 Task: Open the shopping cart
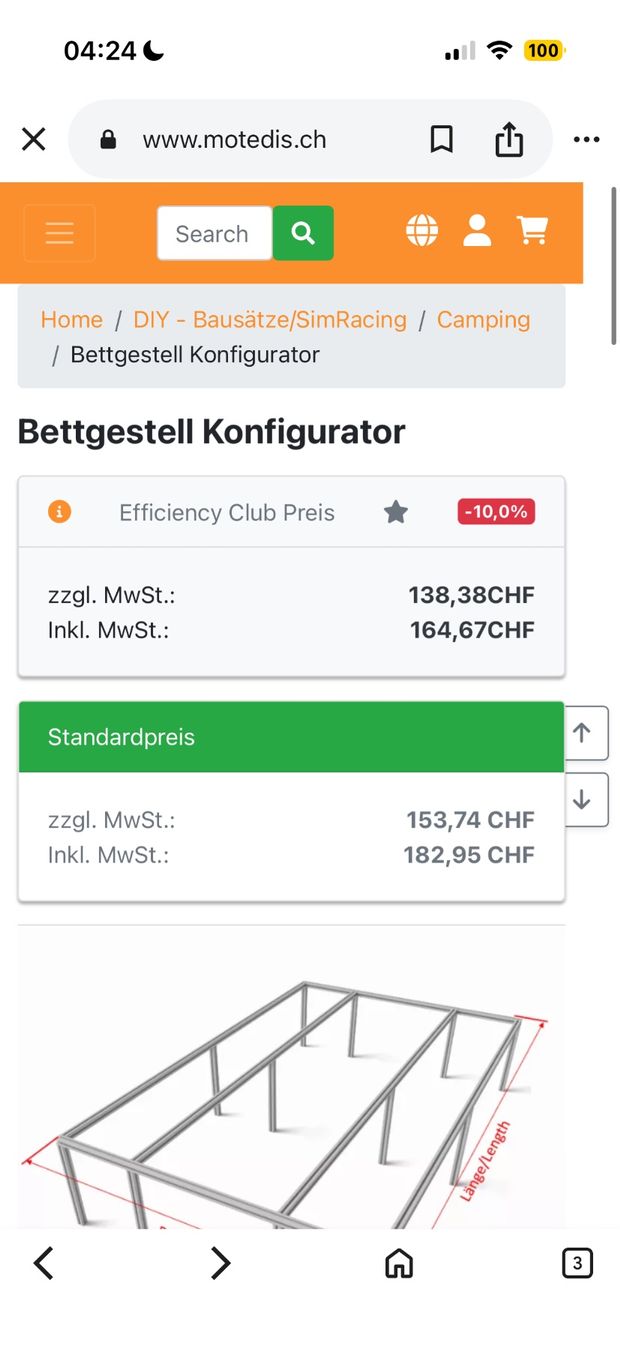(533, 231)
